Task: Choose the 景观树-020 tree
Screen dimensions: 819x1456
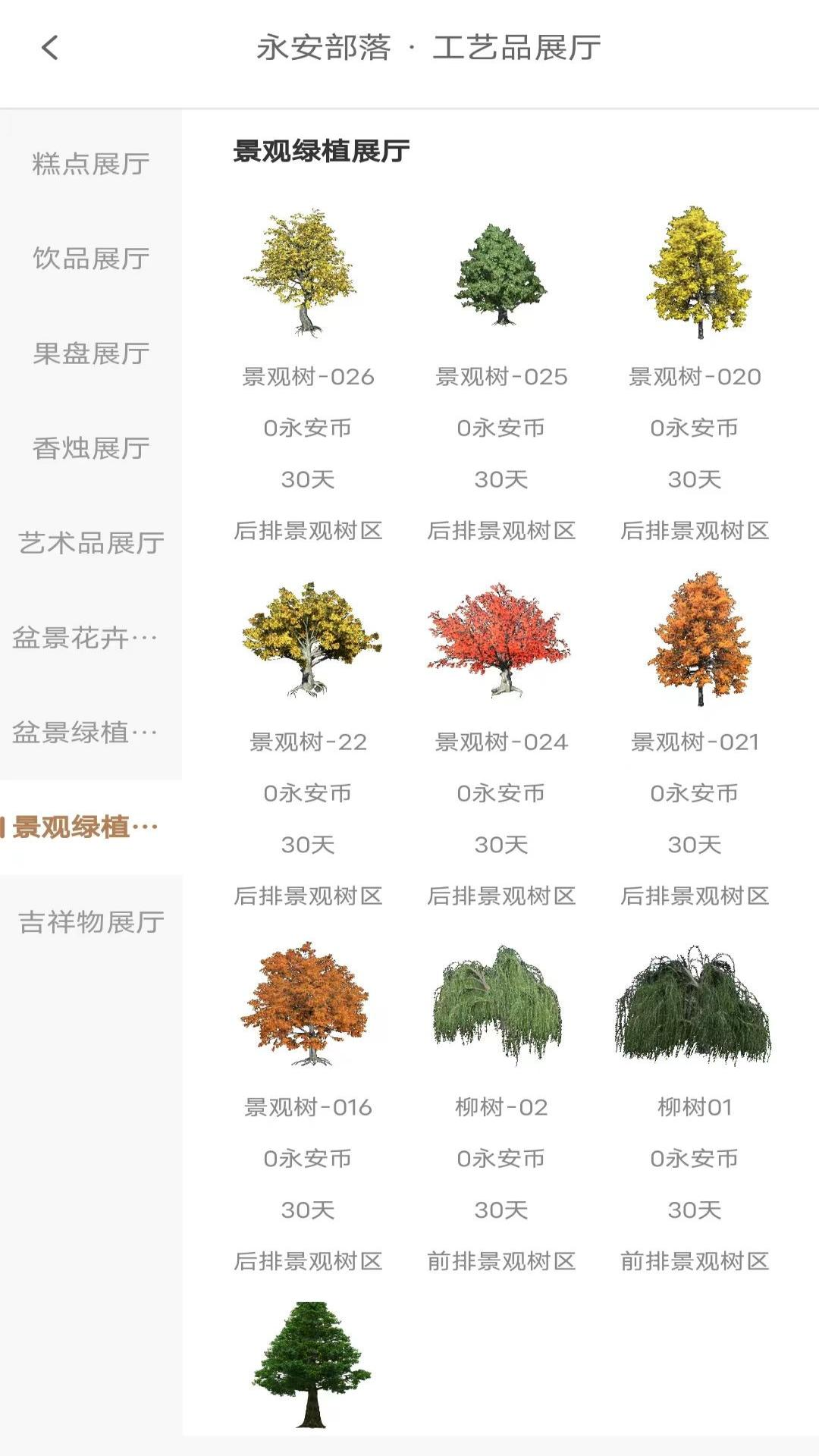Action: [695, 275]
